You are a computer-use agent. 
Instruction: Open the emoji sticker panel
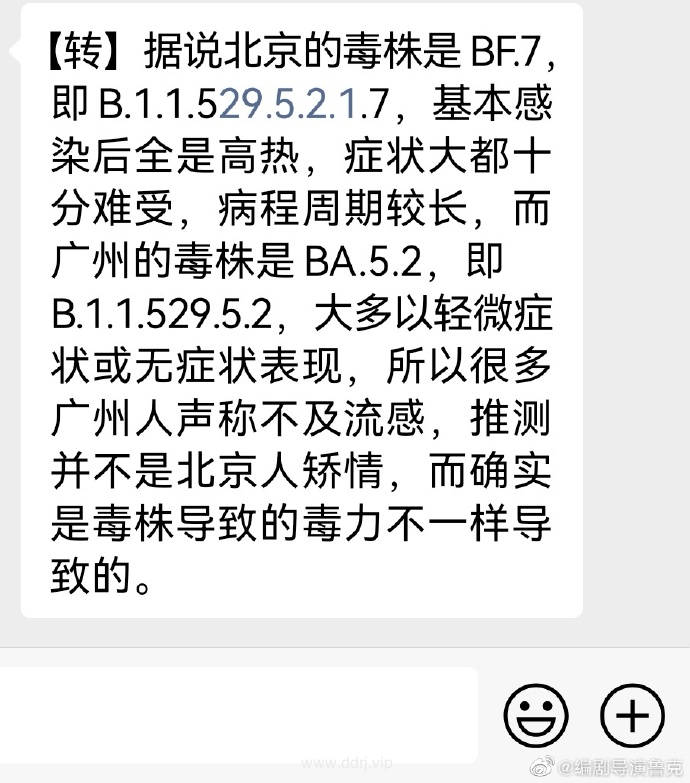(x=536, y=715)
